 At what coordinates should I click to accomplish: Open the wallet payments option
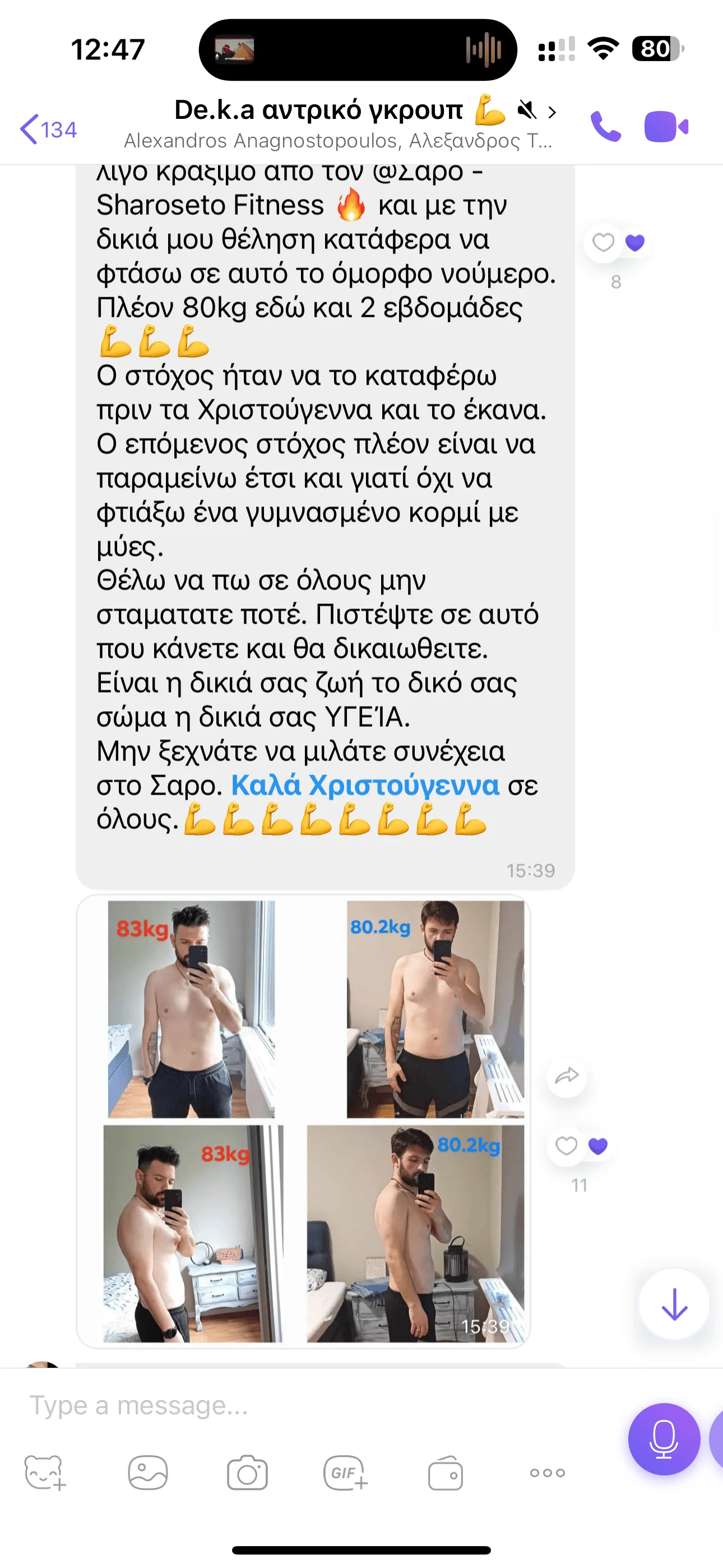tap(445, 1473)
